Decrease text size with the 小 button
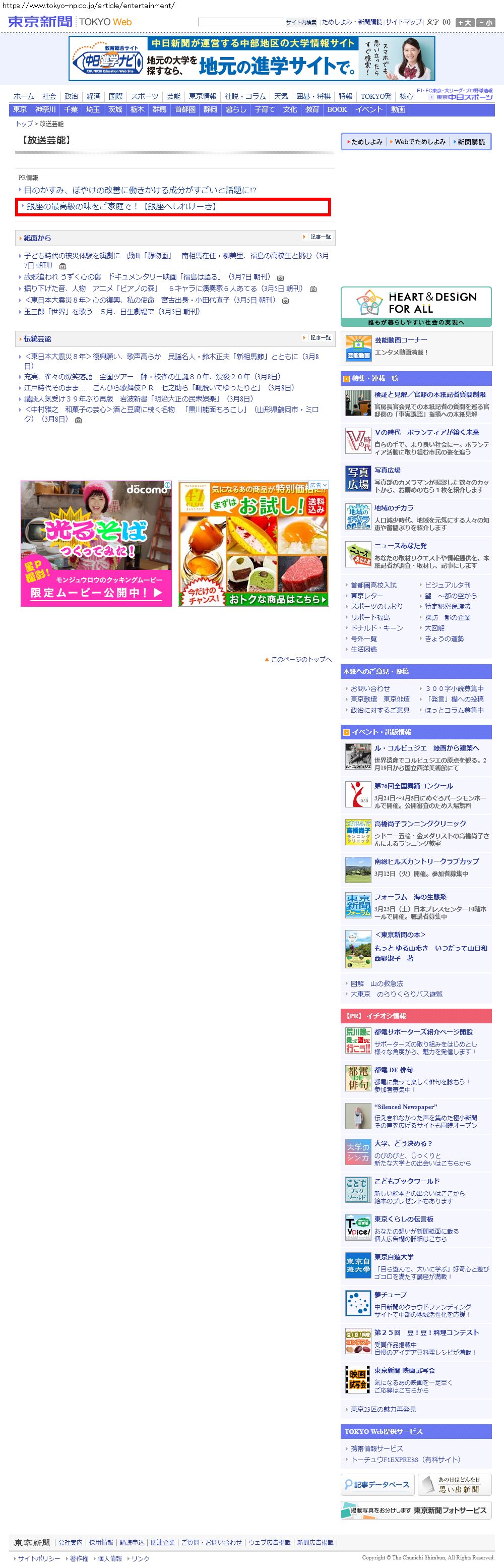The width and height of the screenshot is (504, 1568). point(486,23)
